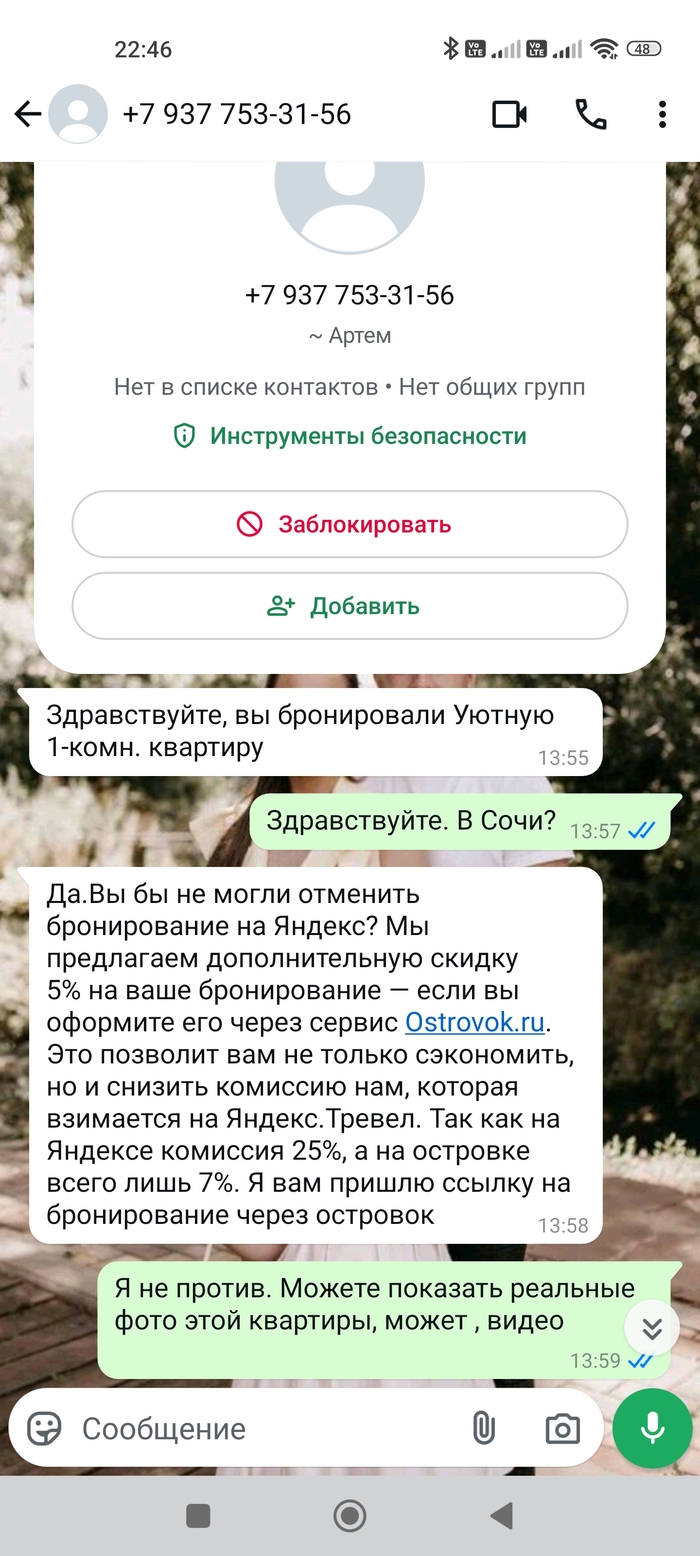700x1556 pixels.
Task: Open recent apps from the navigation bar
Action: point(198,1516)
